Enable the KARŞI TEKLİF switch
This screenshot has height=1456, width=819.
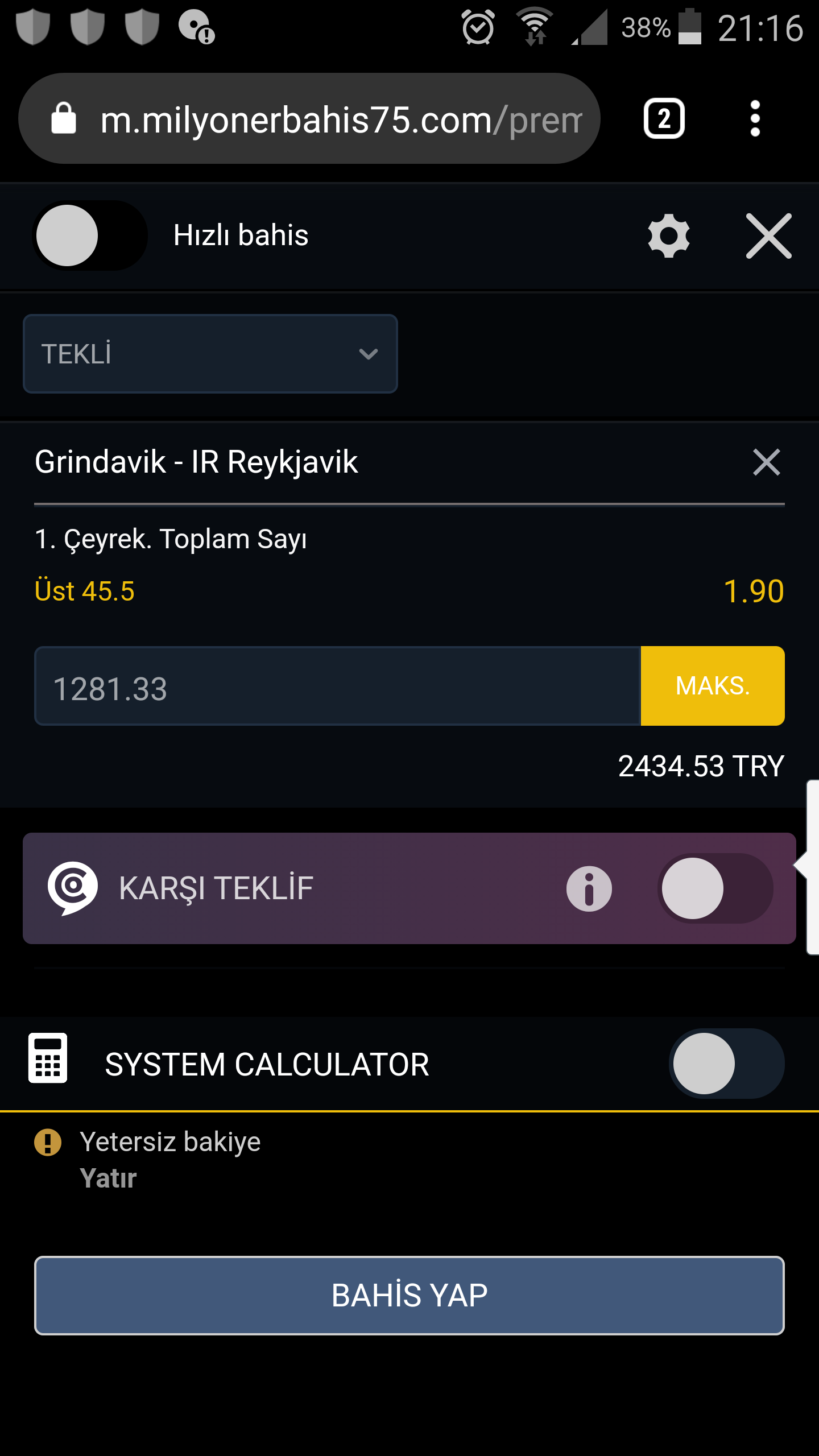715,888
